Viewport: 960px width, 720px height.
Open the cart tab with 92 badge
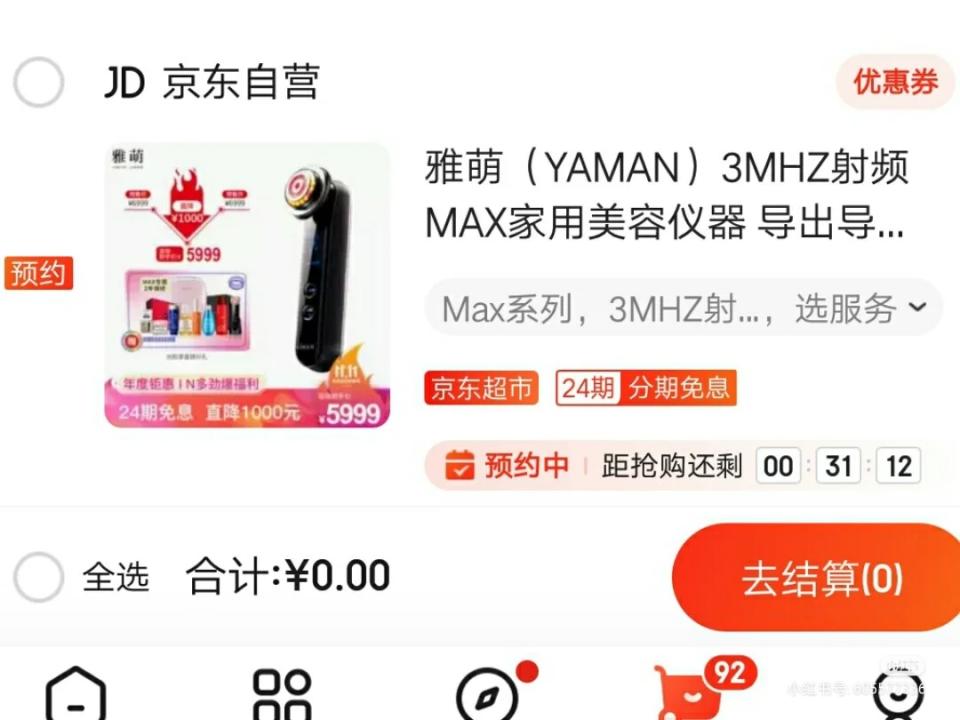point(690,693)
